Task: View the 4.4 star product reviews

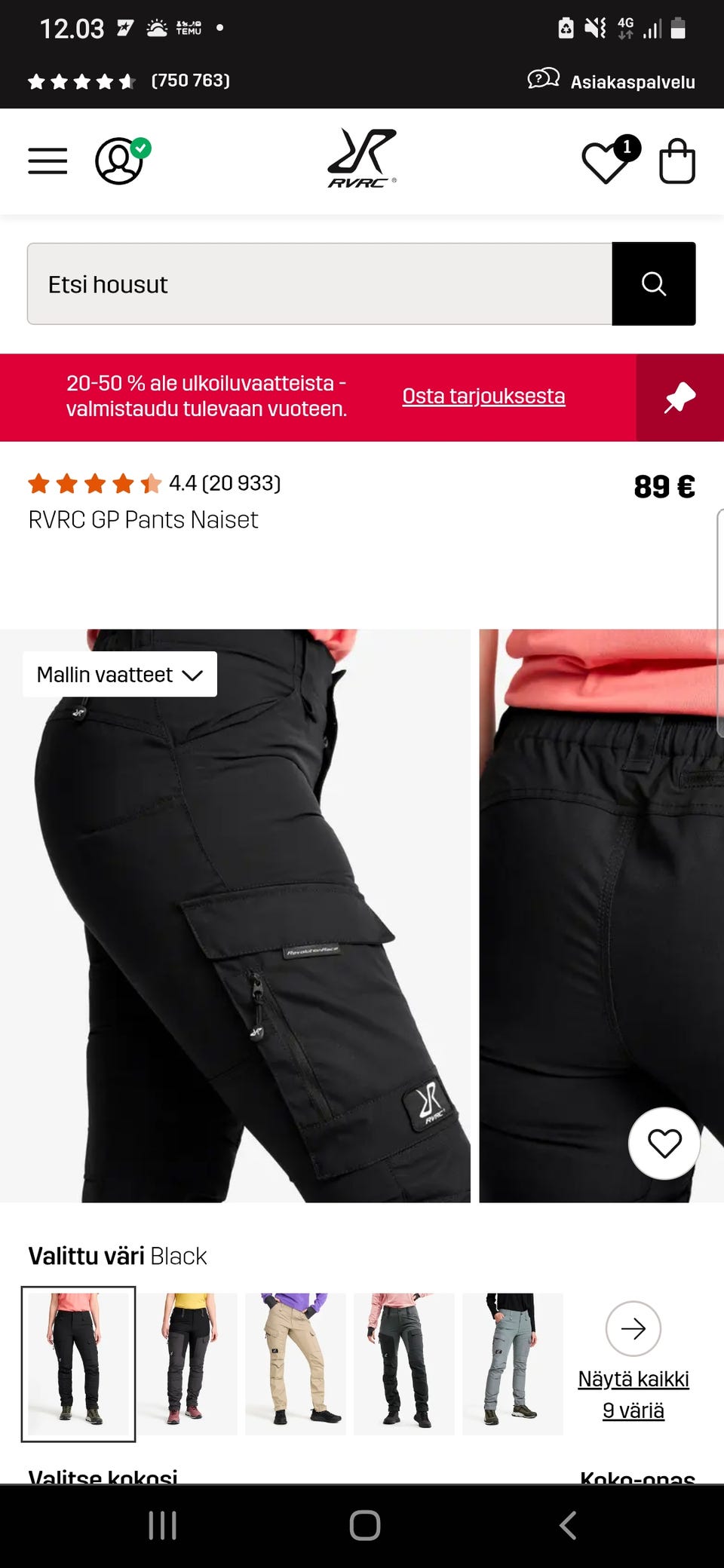Action: pyautogui.click(x=154, y=483)
